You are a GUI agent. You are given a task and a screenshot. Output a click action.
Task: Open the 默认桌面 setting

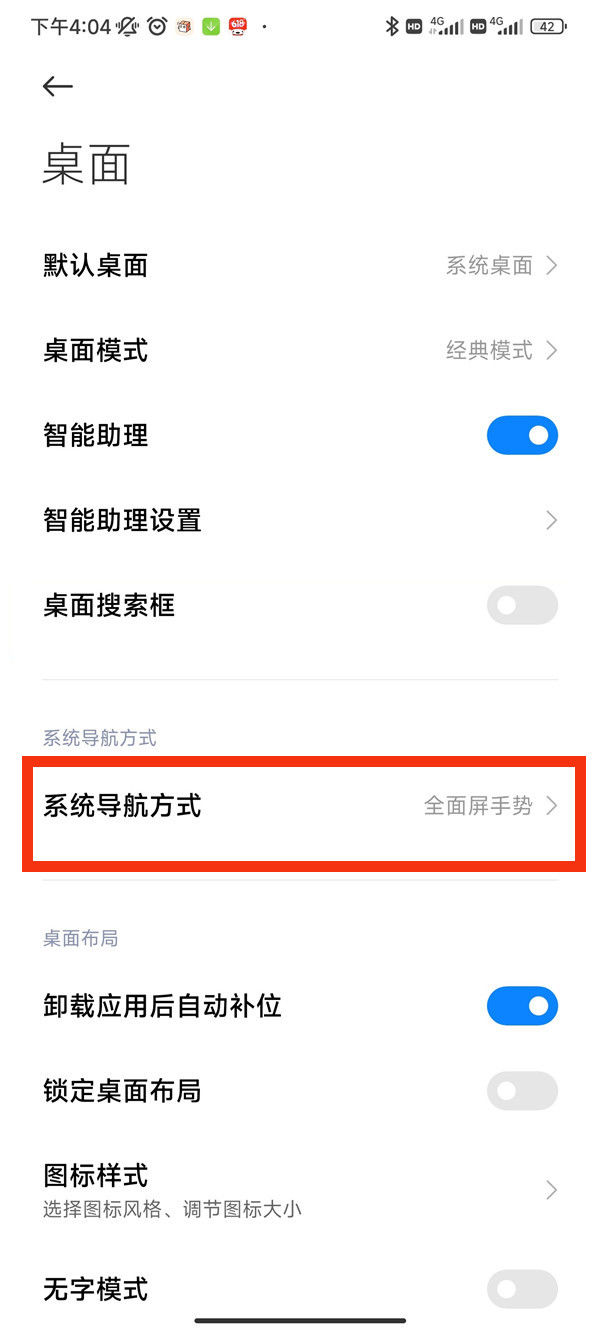300,265
